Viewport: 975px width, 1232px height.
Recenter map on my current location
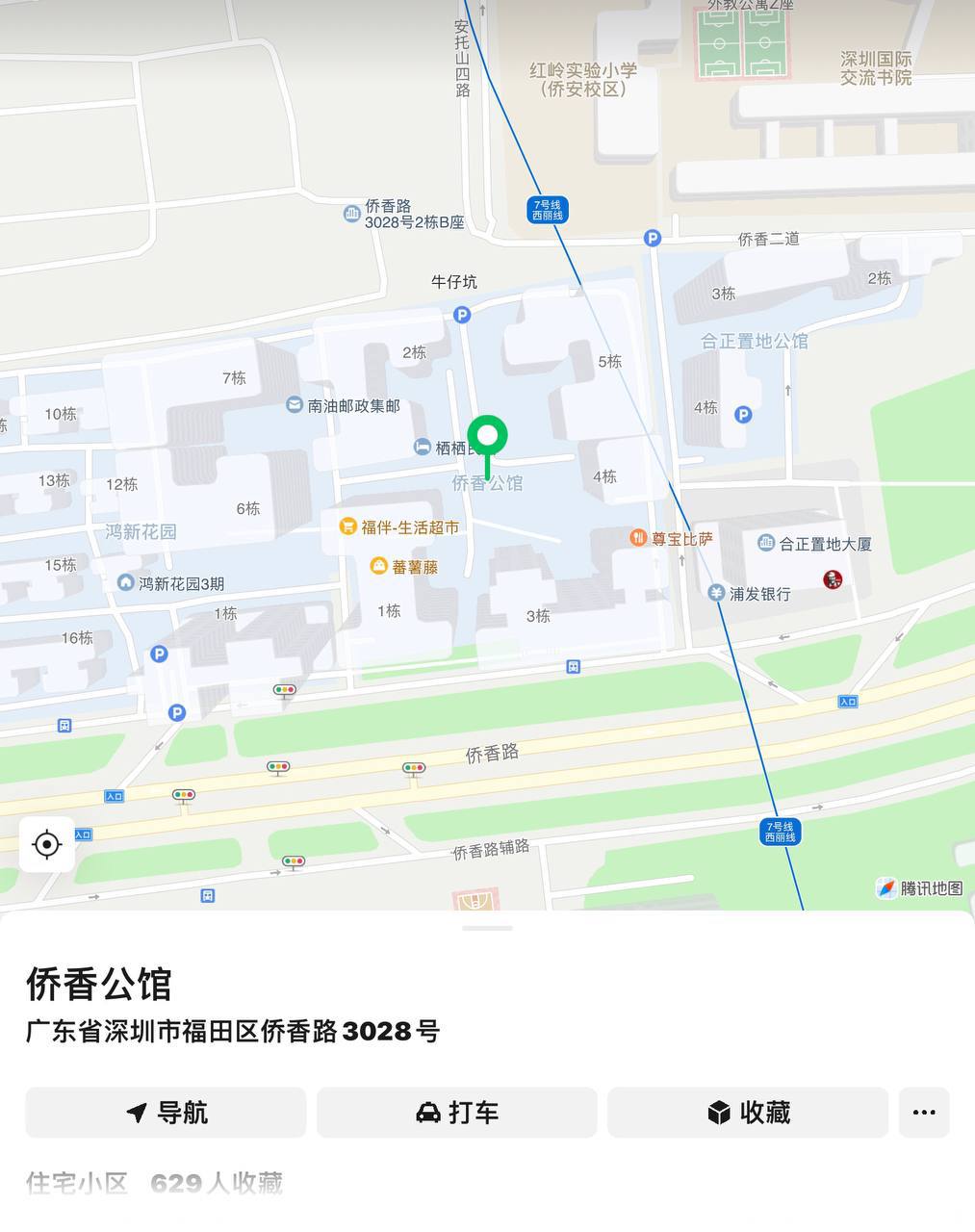[x=46, y=845]
